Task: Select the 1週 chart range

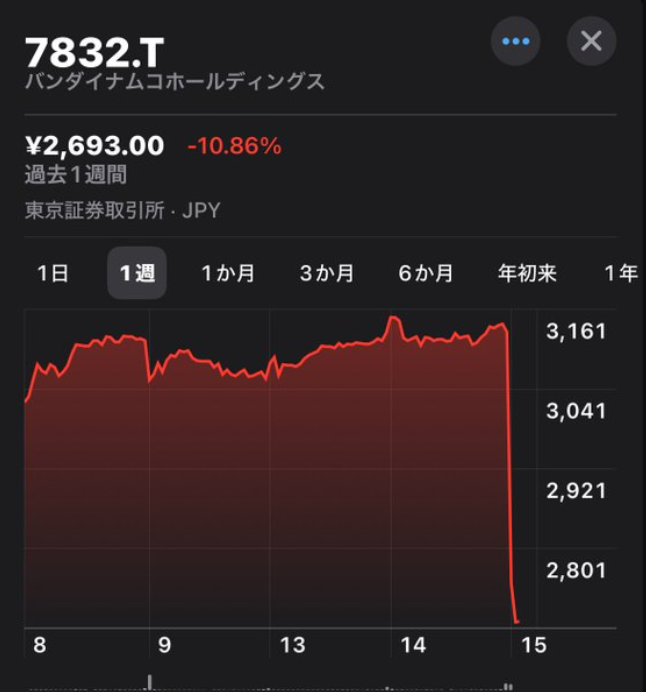Action: tap(137, 273)
